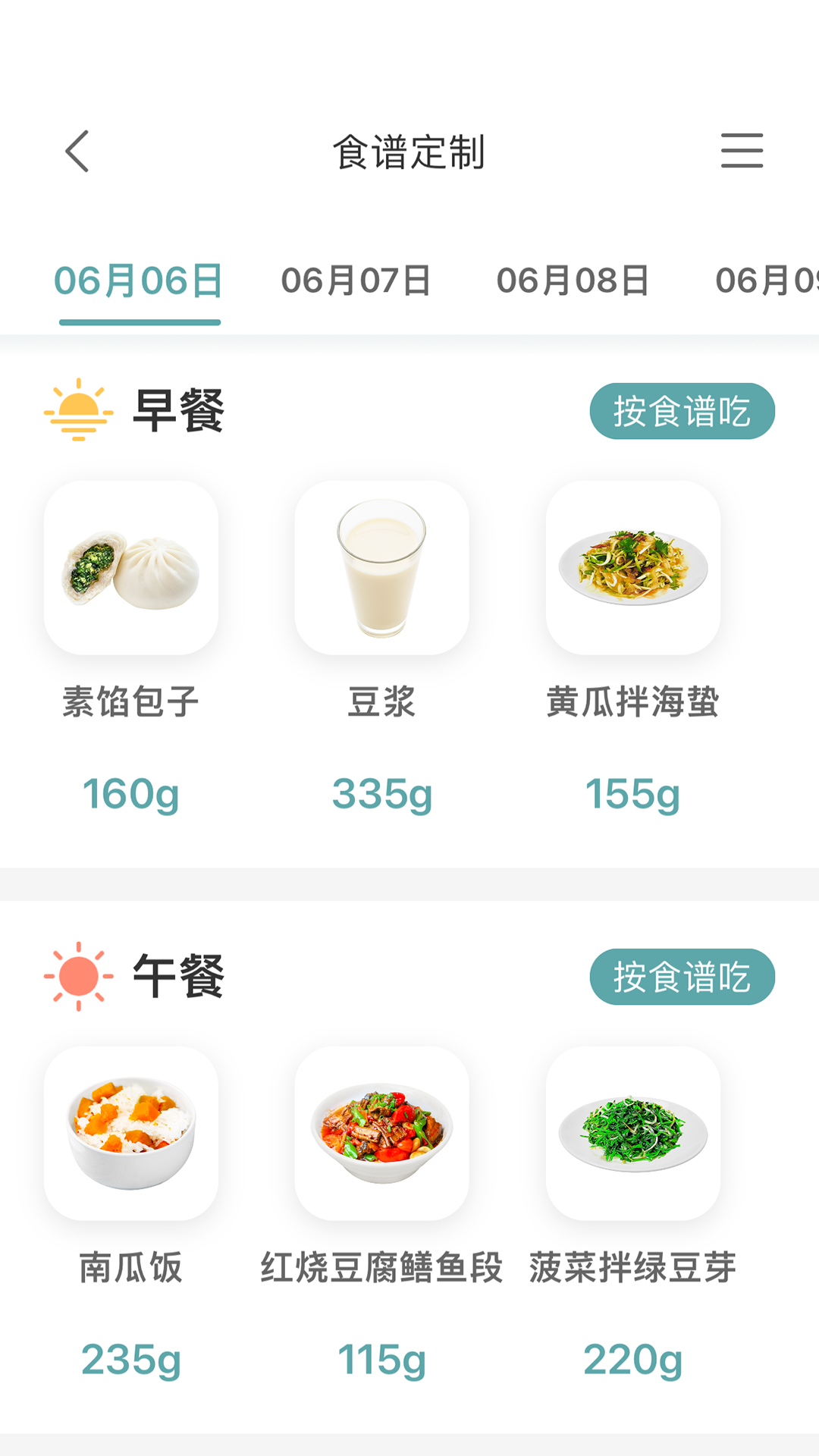Open the 南瓜饭 dish
This screenshot has height=1456, width=819.
(x=131, y=1134)
